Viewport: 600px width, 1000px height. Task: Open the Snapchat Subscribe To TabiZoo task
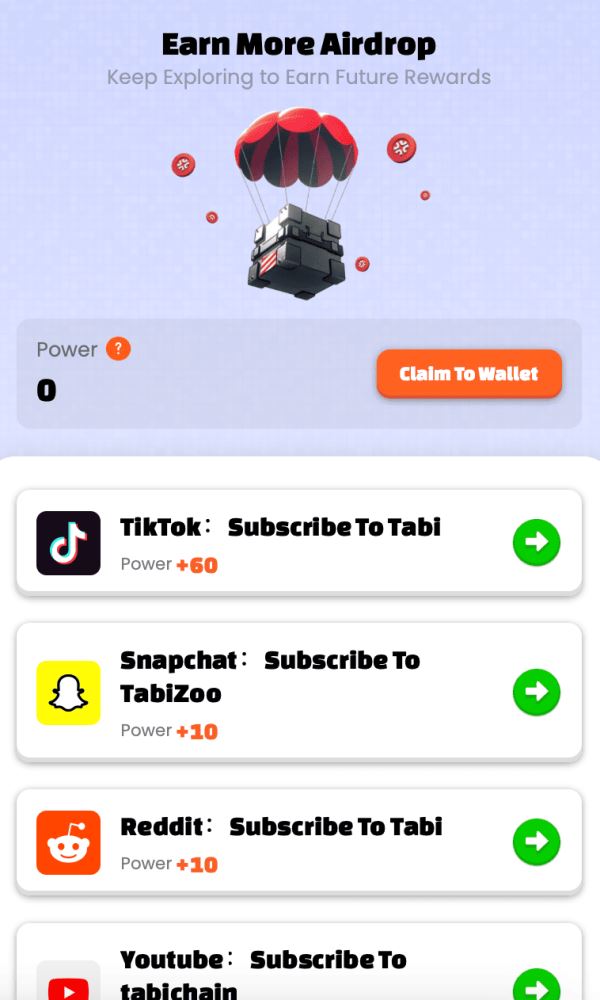click(536, 691)
